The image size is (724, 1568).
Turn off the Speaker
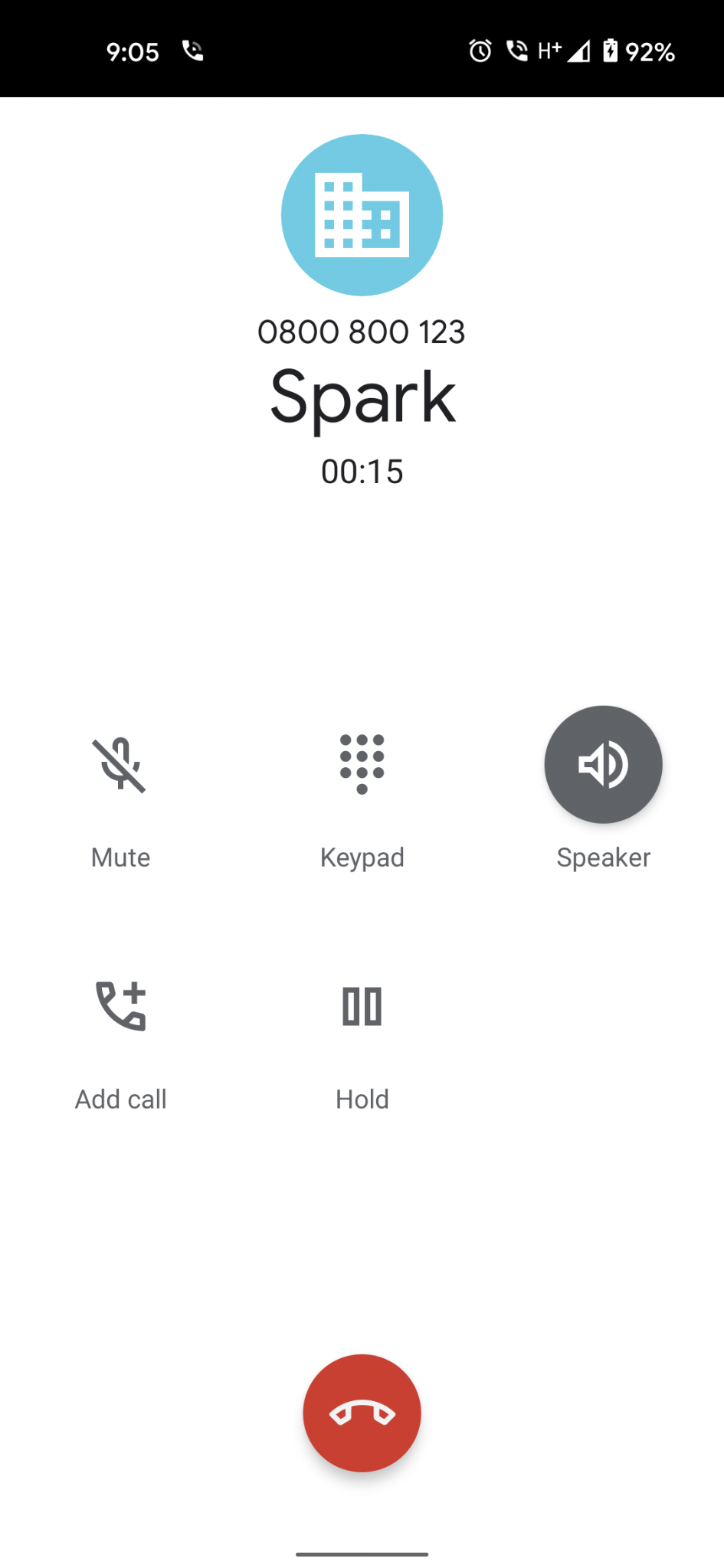pyautogui.click(x=603, y=765)
